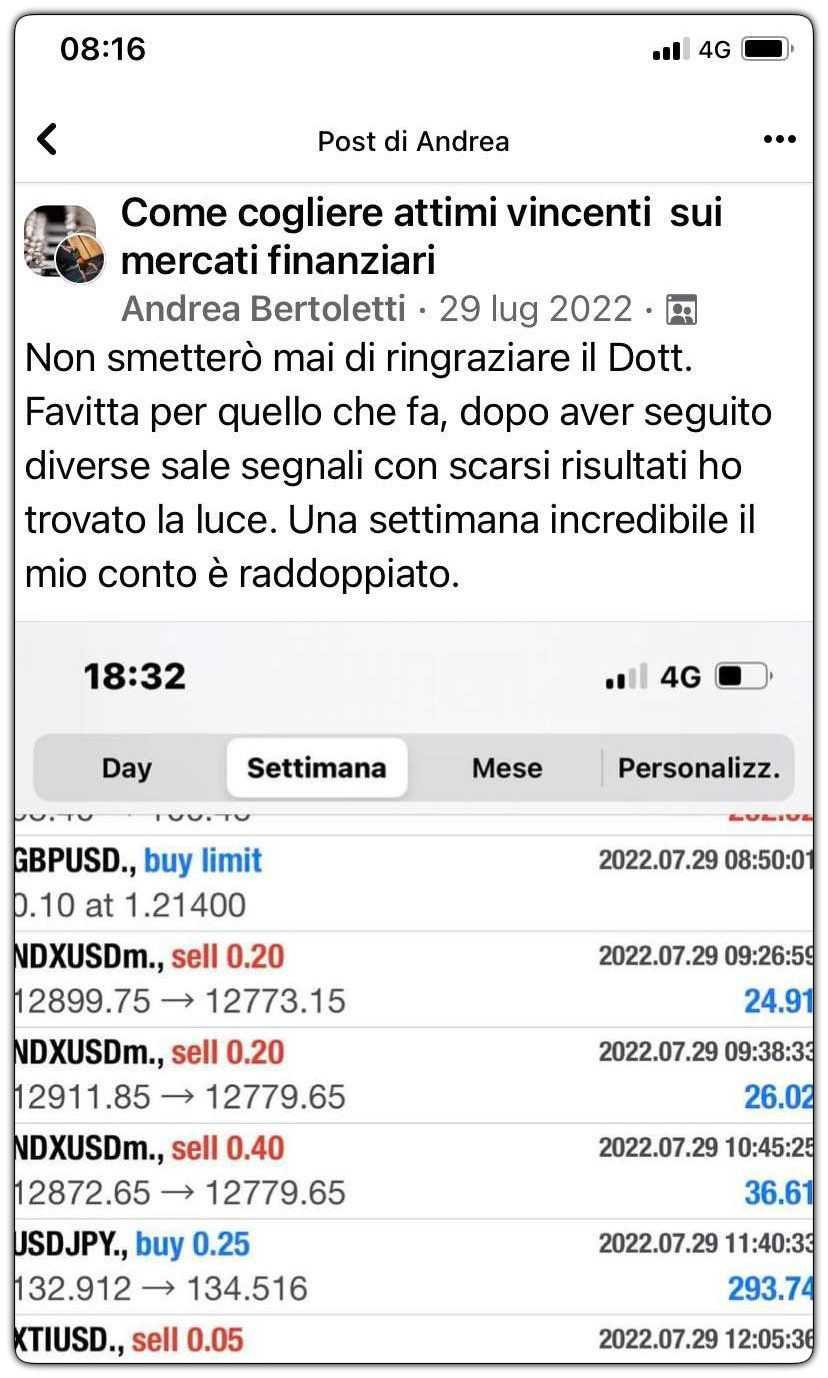
Task: Open the three-dot overflow menu
Action: tap(779, 140)
